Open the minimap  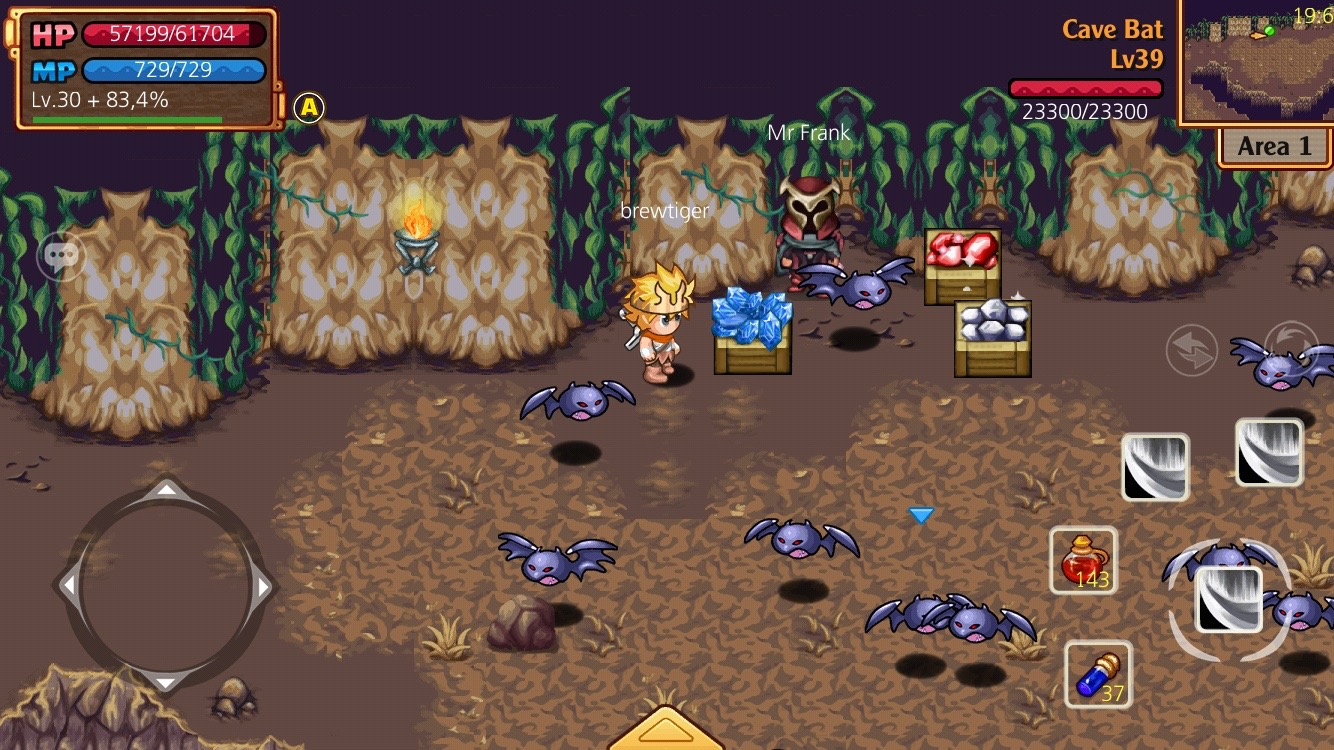tap(1256, 62)
